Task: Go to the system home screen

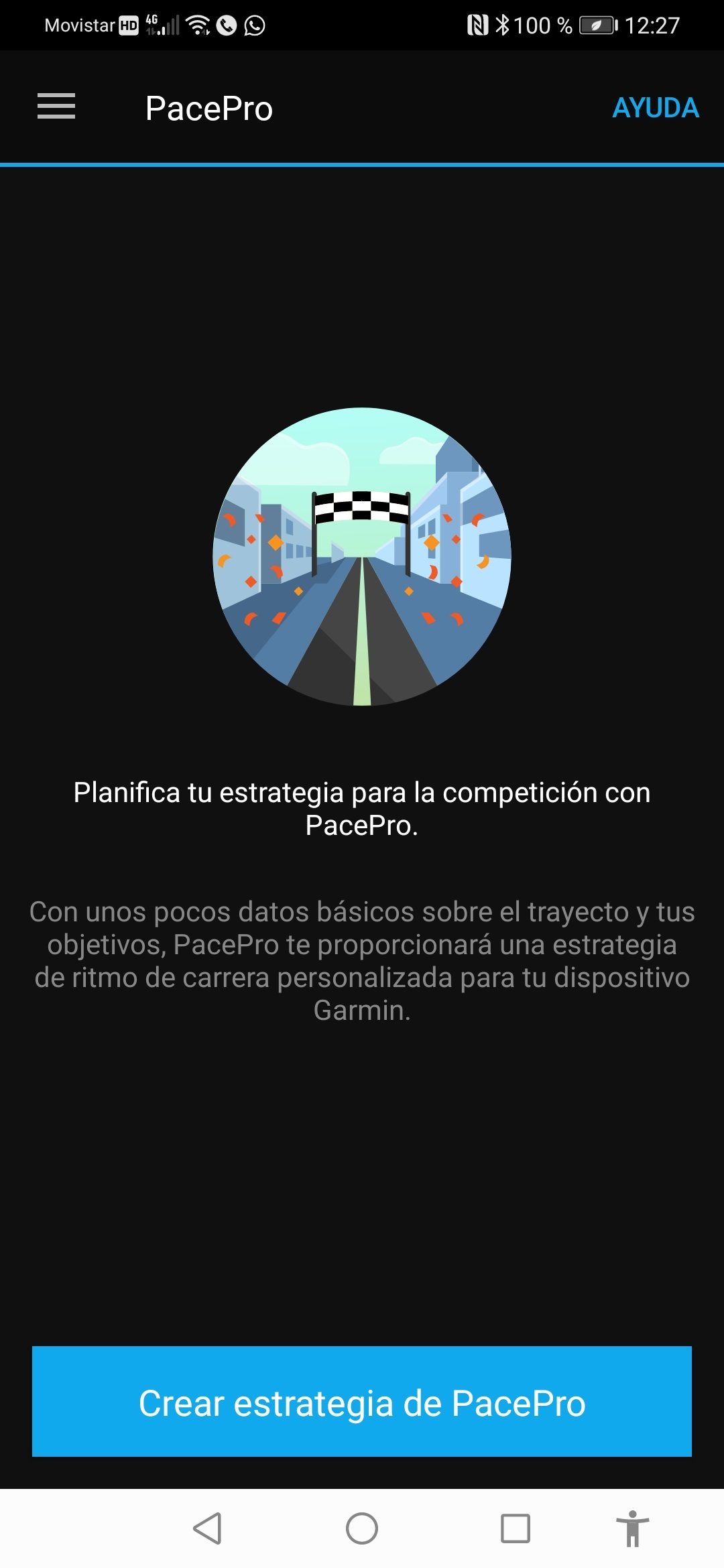Action: pyautogui.click(x=362, y=1528)
